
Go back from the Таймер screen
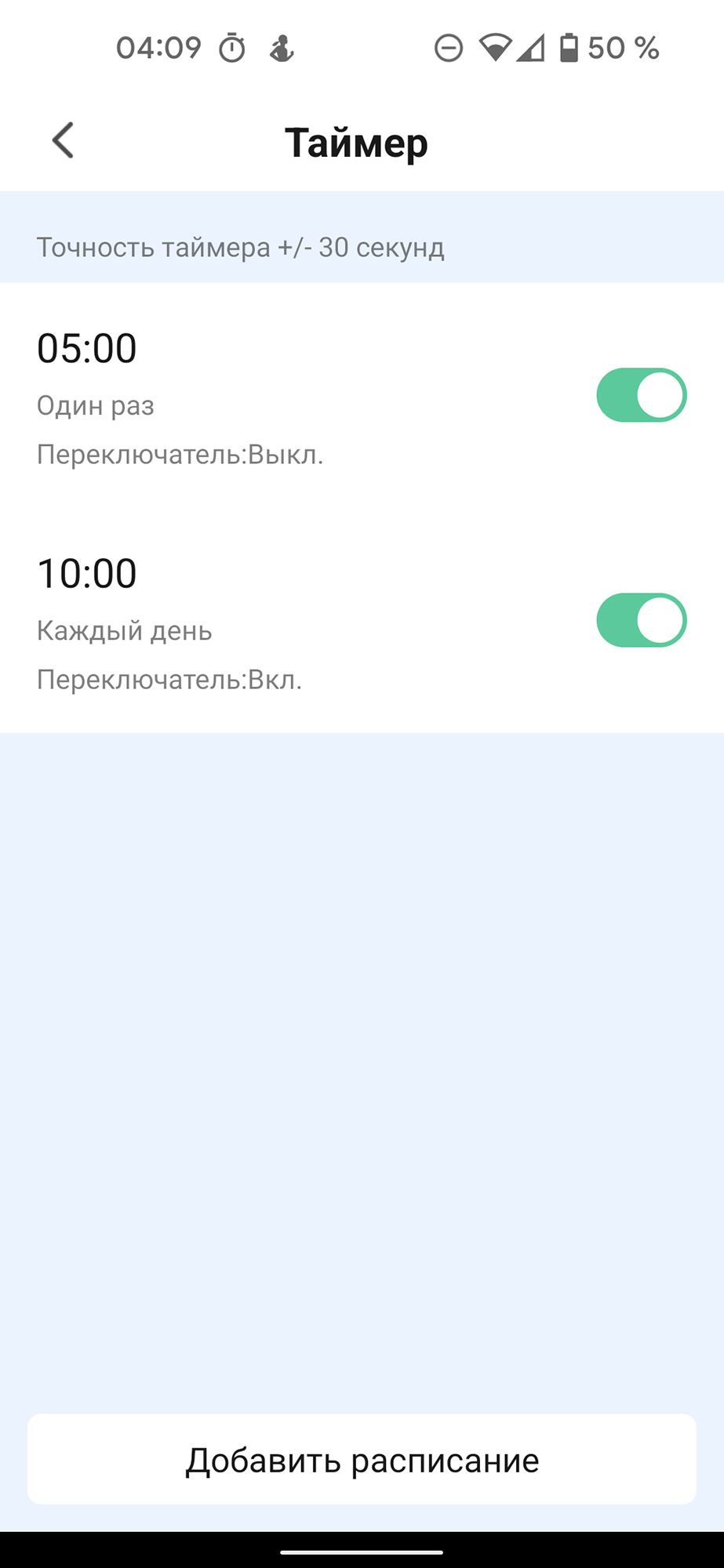click(x=63, y=141)
